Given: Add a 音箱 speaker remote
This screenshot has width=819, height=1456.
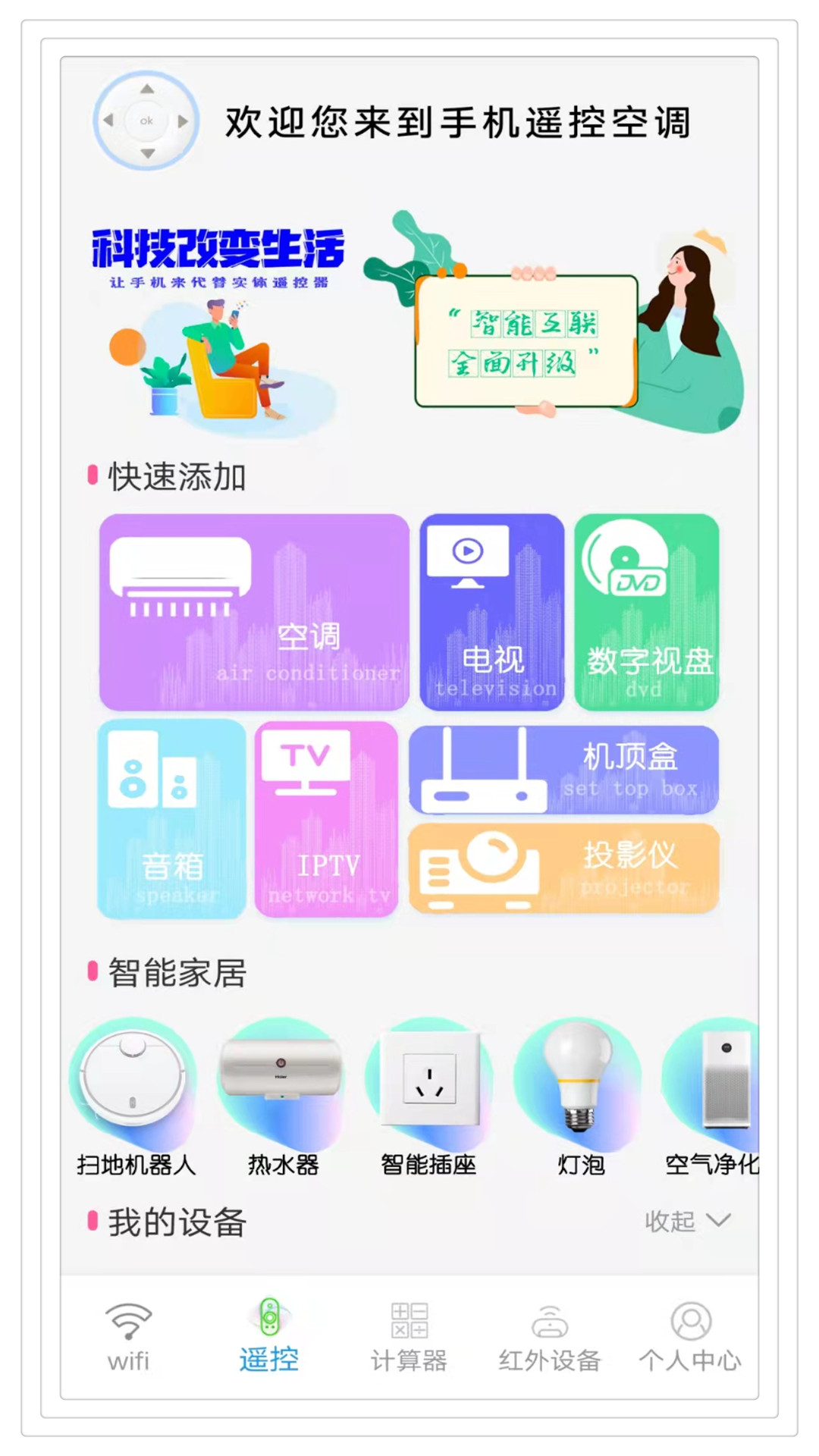Looking at the screenshot, I should point(172,819).
